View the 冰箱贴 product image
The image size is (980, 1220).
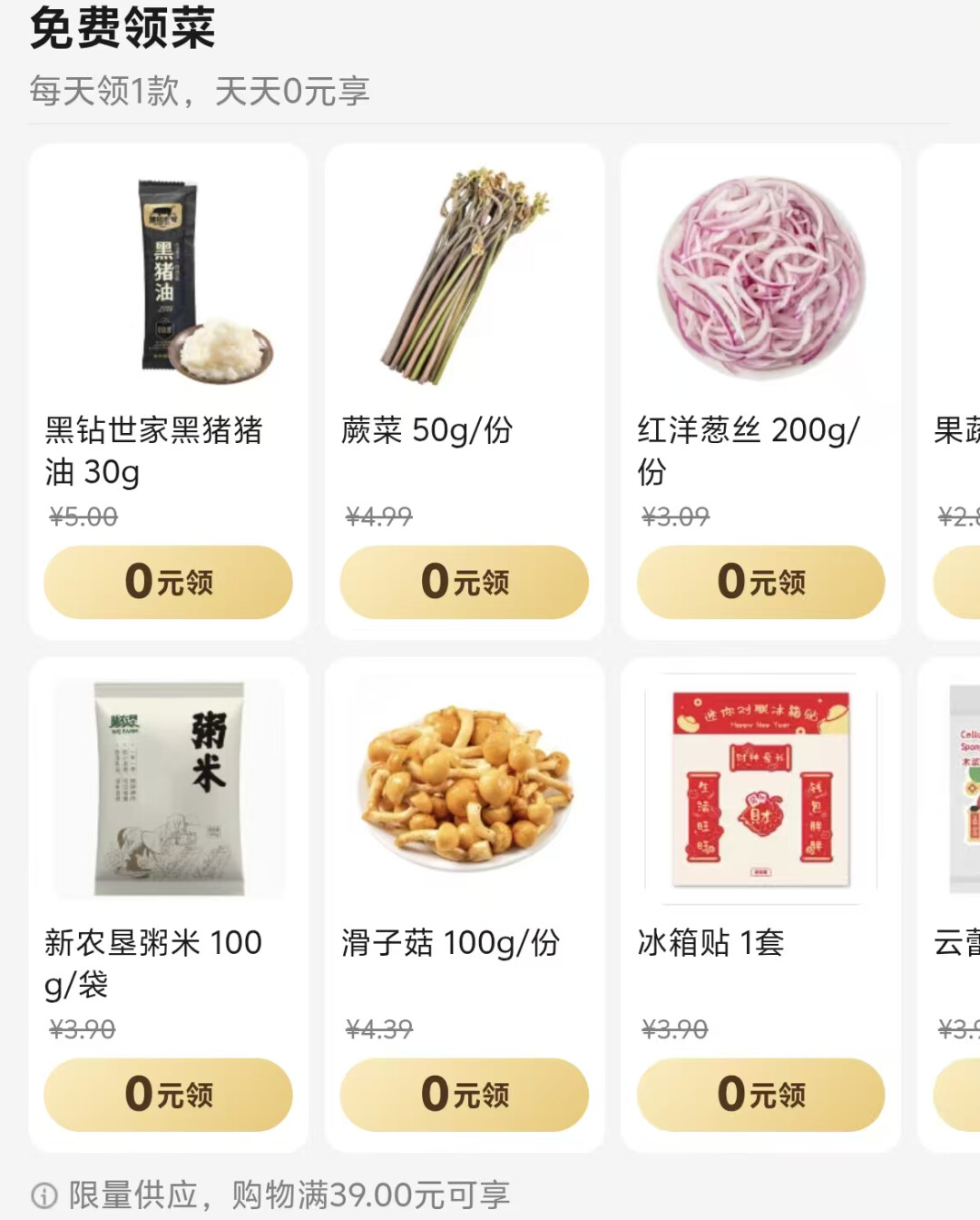point(760,790)
